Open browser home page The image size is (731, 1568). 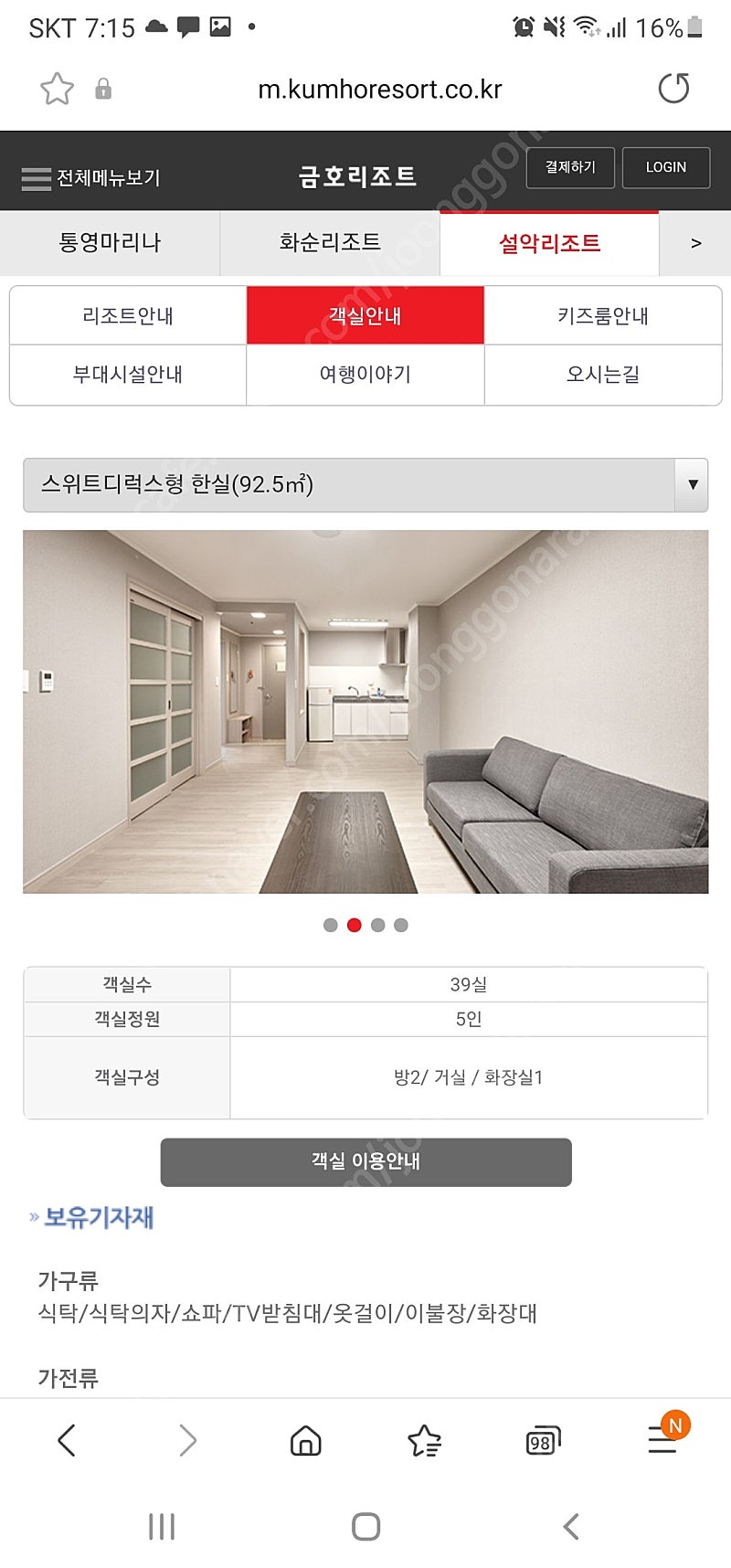click(305, 1441)
